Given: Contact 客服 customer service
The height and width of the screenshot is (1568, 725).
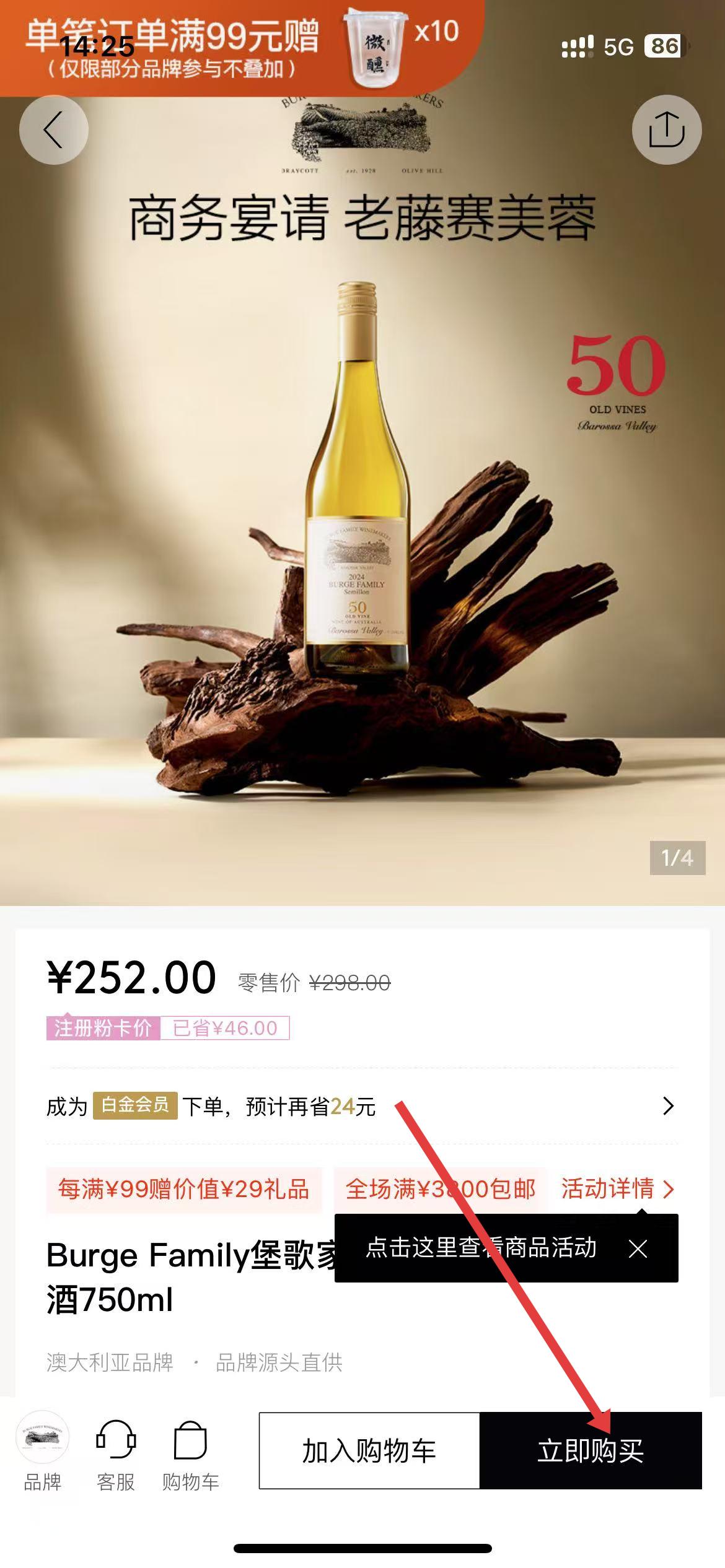Looking at the screenshot, I should pyautogui.click(x=116, y=1450).
